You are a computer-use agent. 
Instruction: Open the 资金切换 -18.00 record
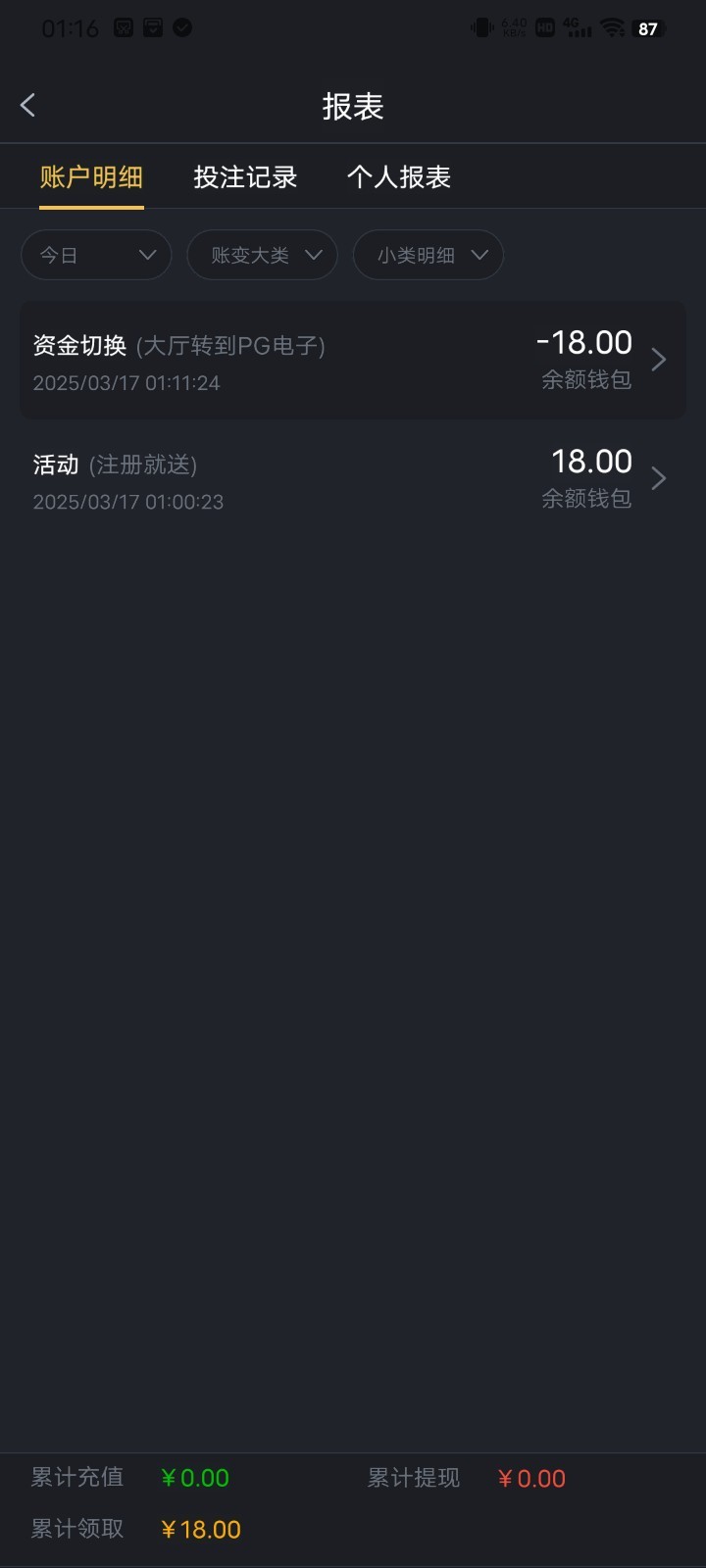click(x=353, y=361)
